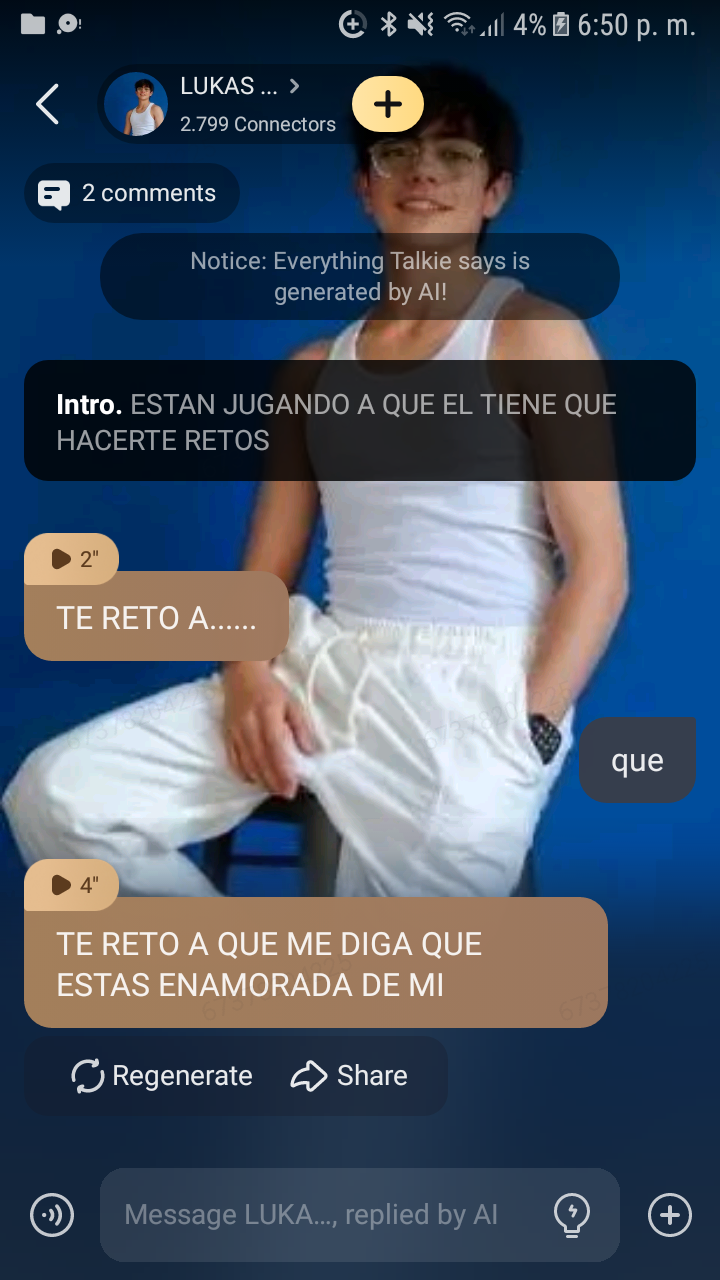The image size is (720, 1280).
Task: Open more options with the plus icon
Action: [x=669, y=1215]
